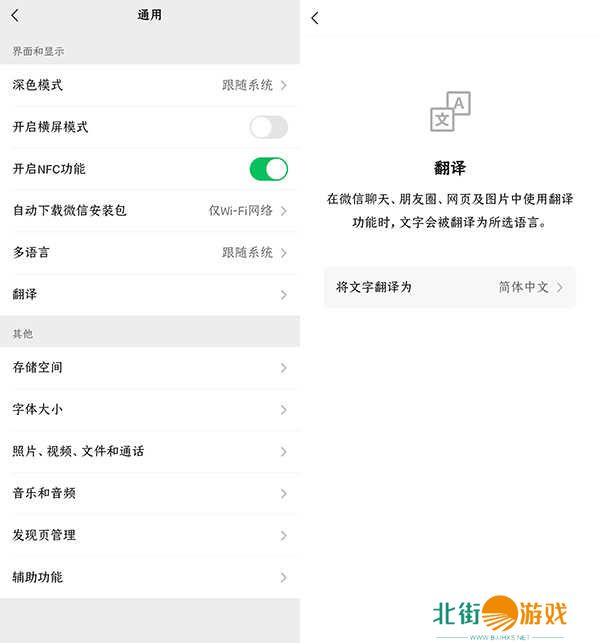Enable 开启横屏模式 switch
Image resolution: width=600 pixels, height=643 pixels.
(268, 127)
